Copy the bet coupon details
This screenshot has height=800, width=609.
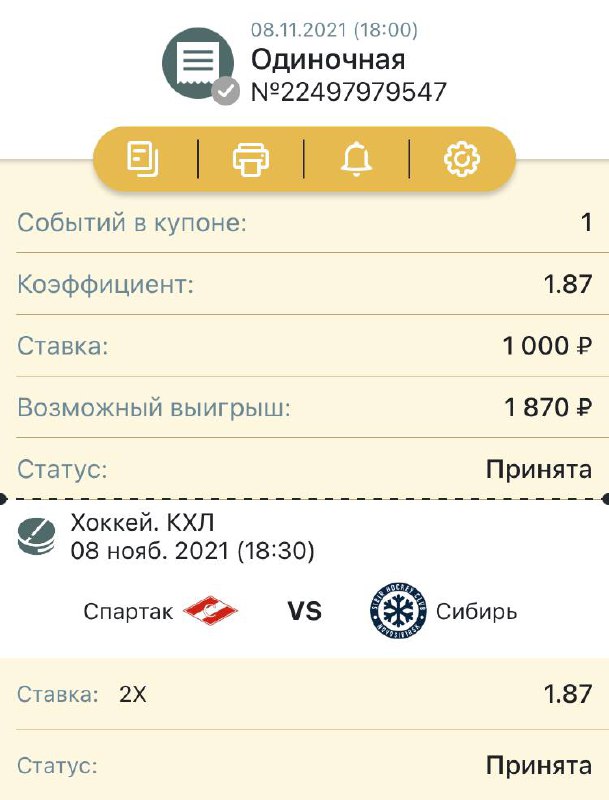(146, 158)
